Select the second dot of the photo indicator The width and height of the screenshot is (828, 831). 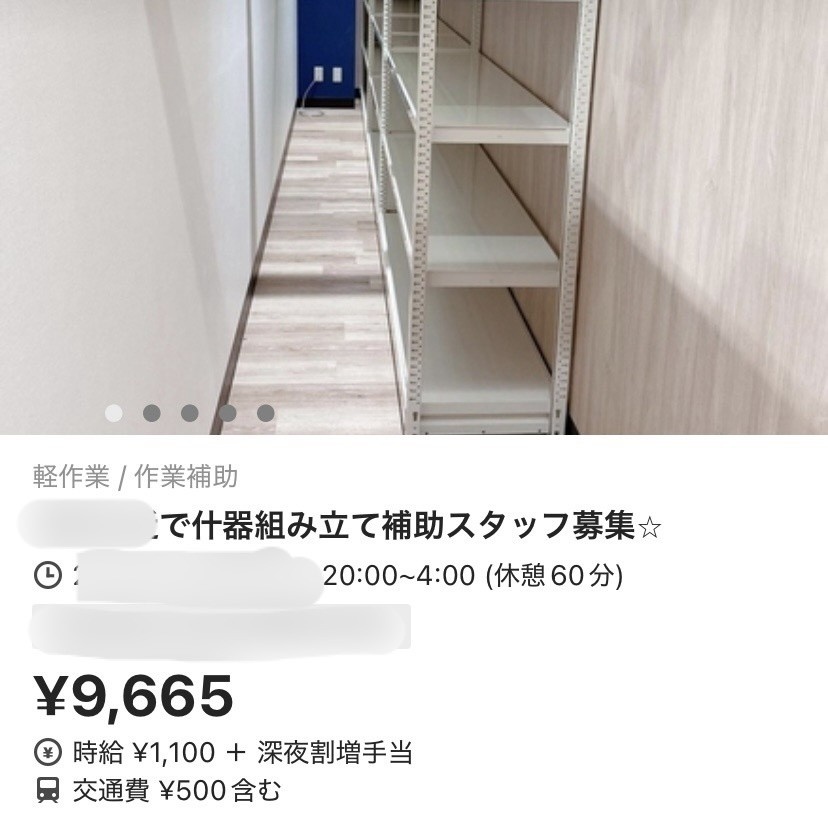[x=152, y=412]
